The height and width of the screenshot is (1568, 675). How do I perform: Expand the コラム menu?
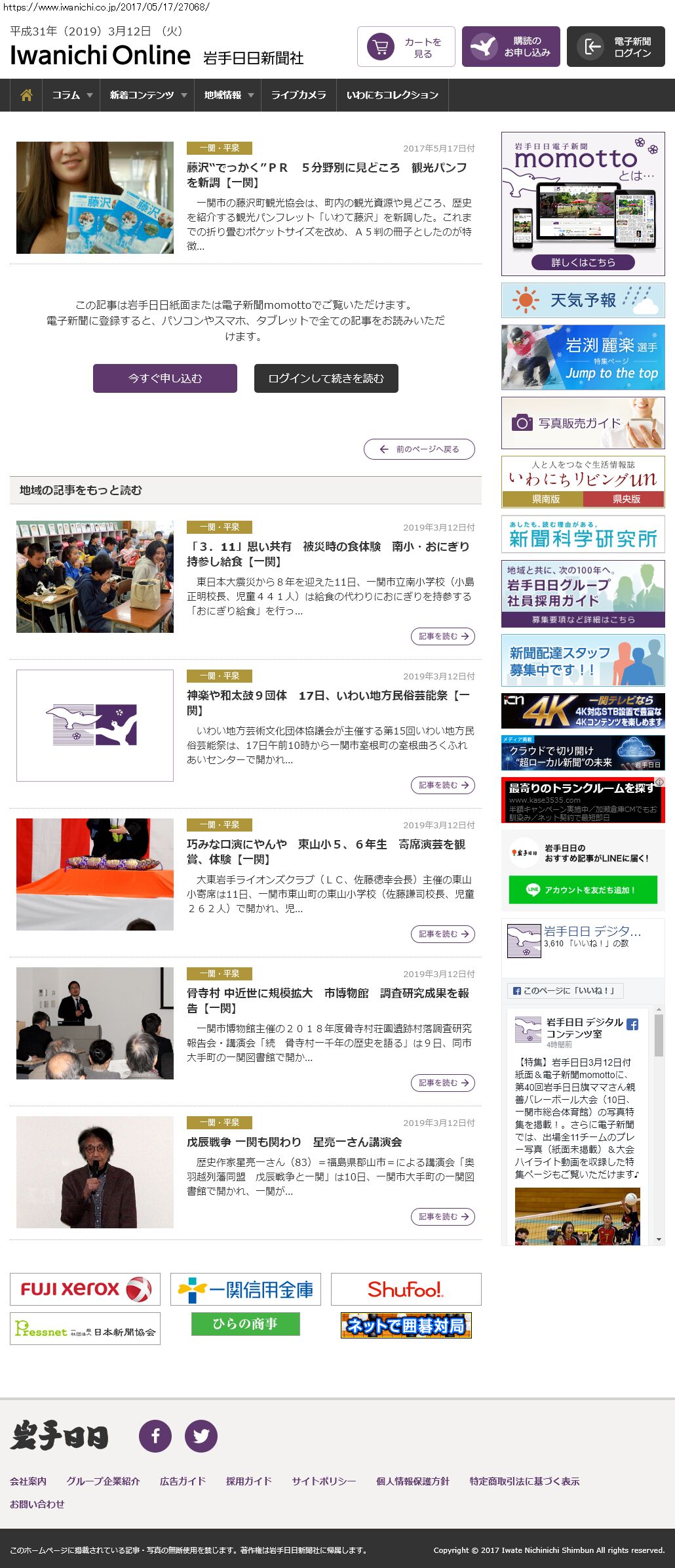coord(71,95)
